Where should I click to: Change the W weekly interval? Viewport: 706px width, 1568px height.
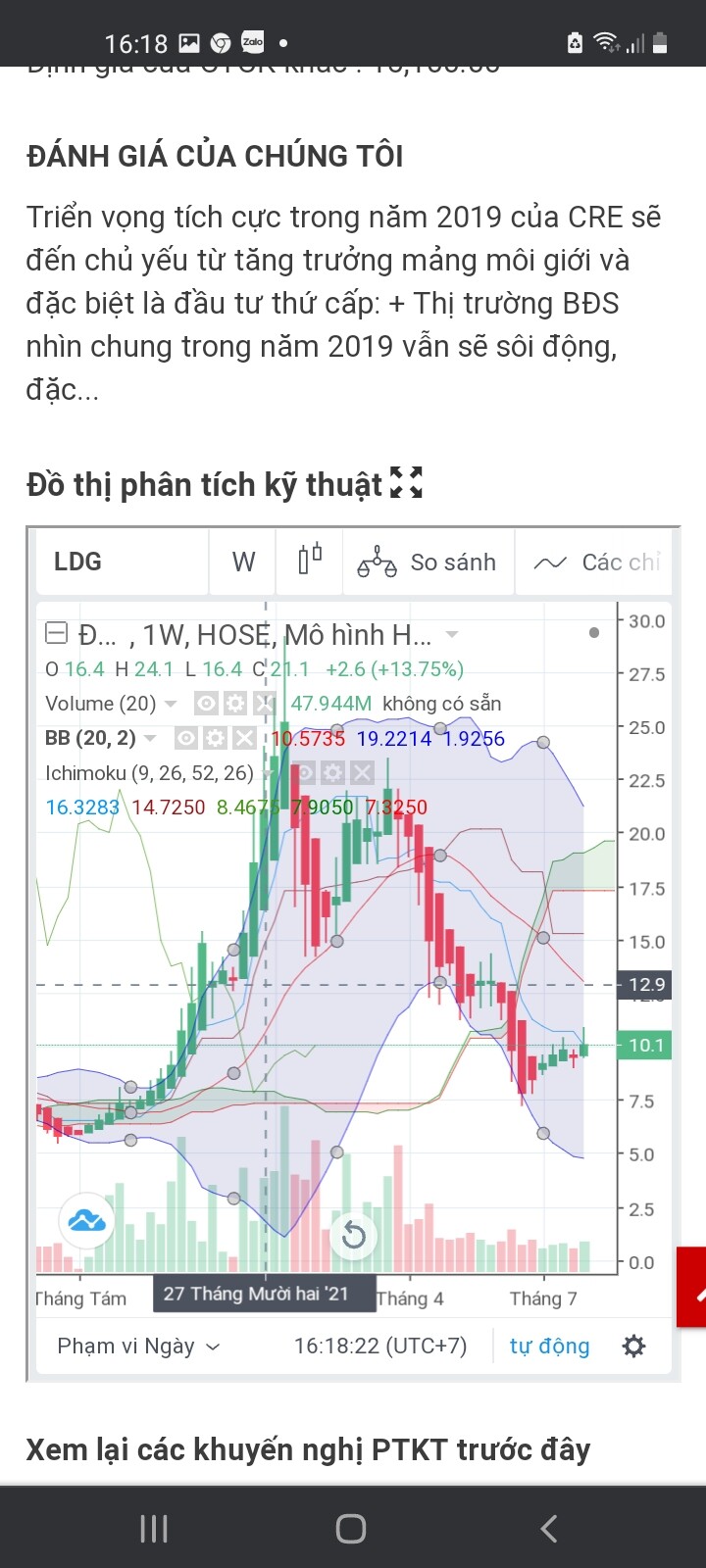(x=243, y=562)
